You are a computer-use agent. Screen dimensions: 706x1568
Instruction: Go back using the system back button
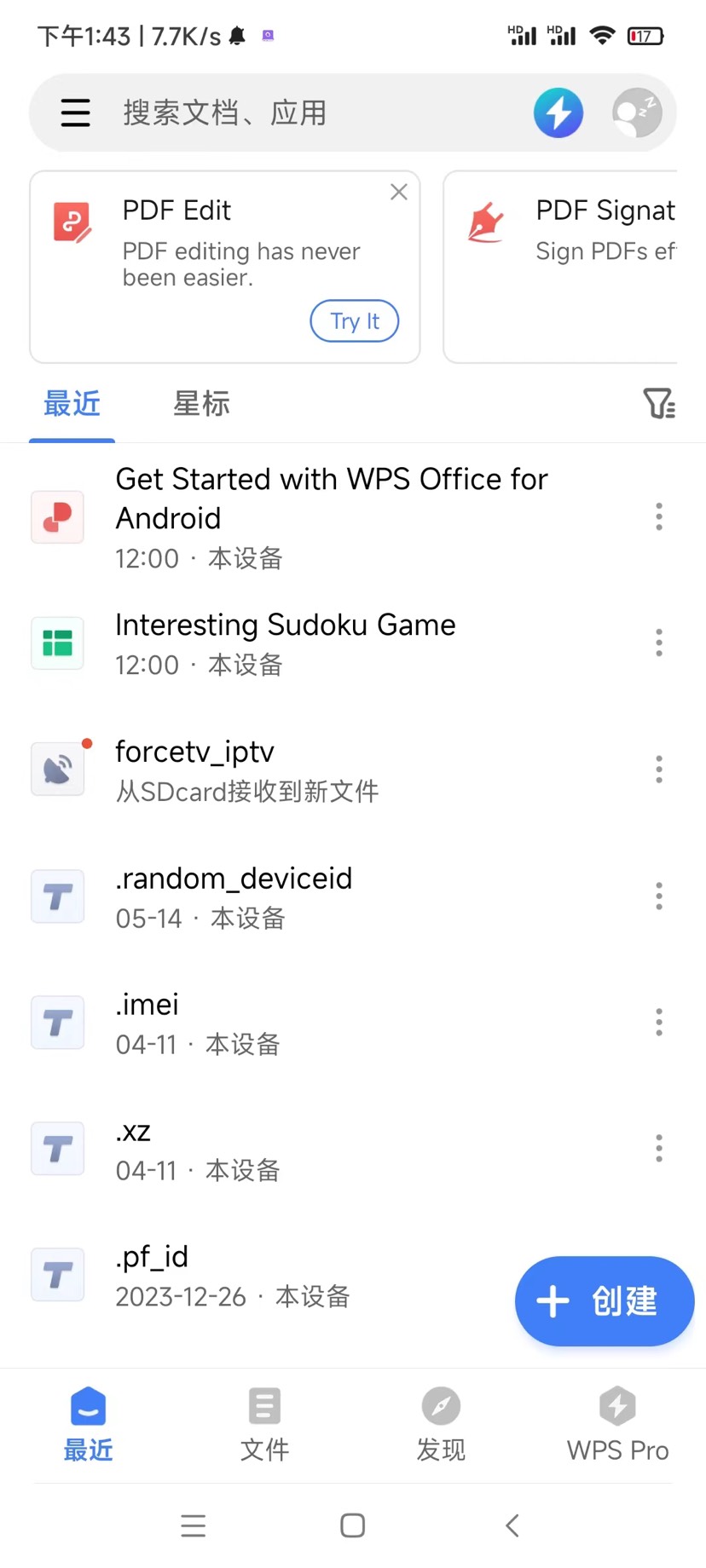coord(512,1525)
